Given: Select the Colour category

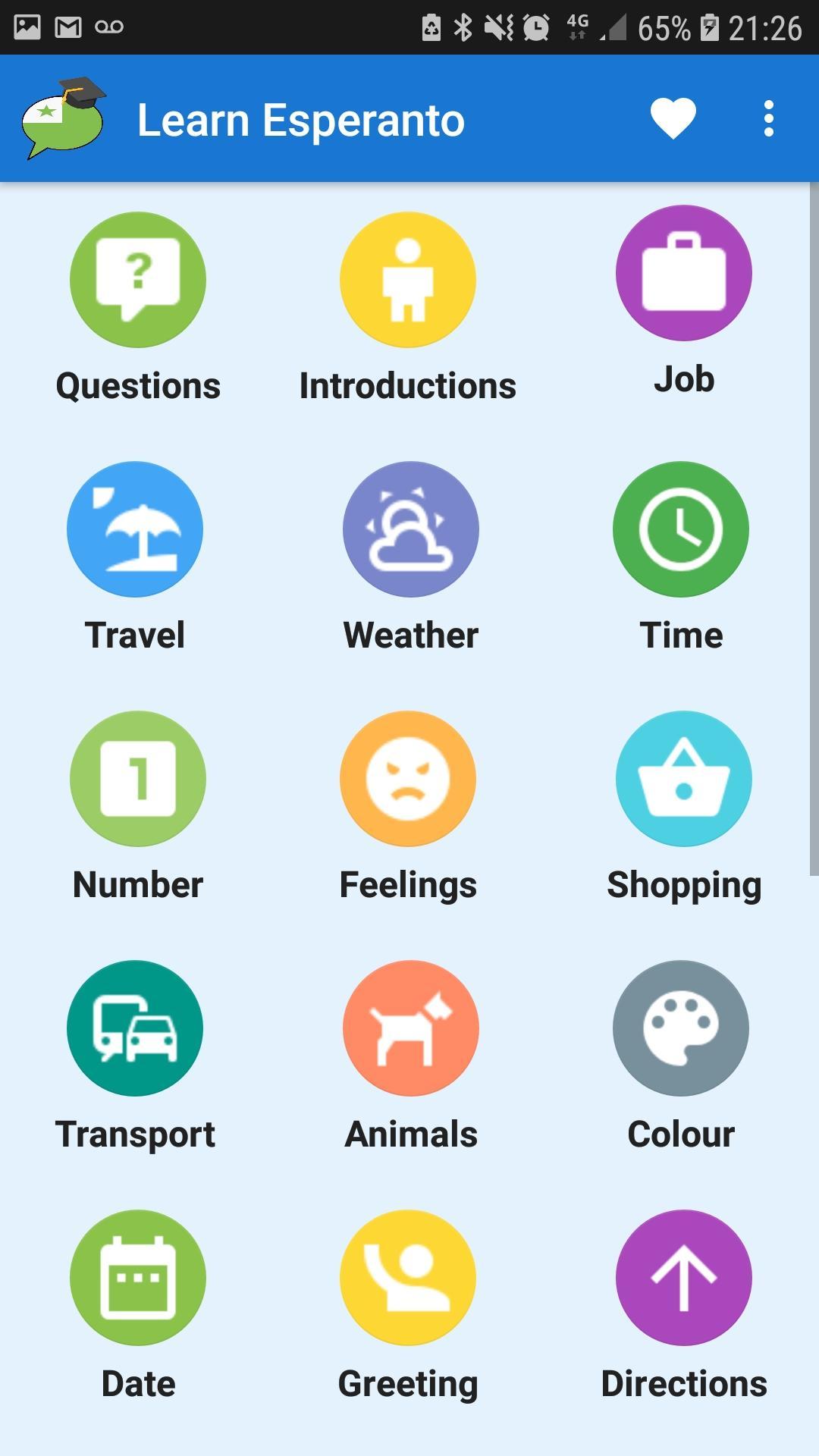Looking at the screenshot, I should click(x=681, y=1029).
